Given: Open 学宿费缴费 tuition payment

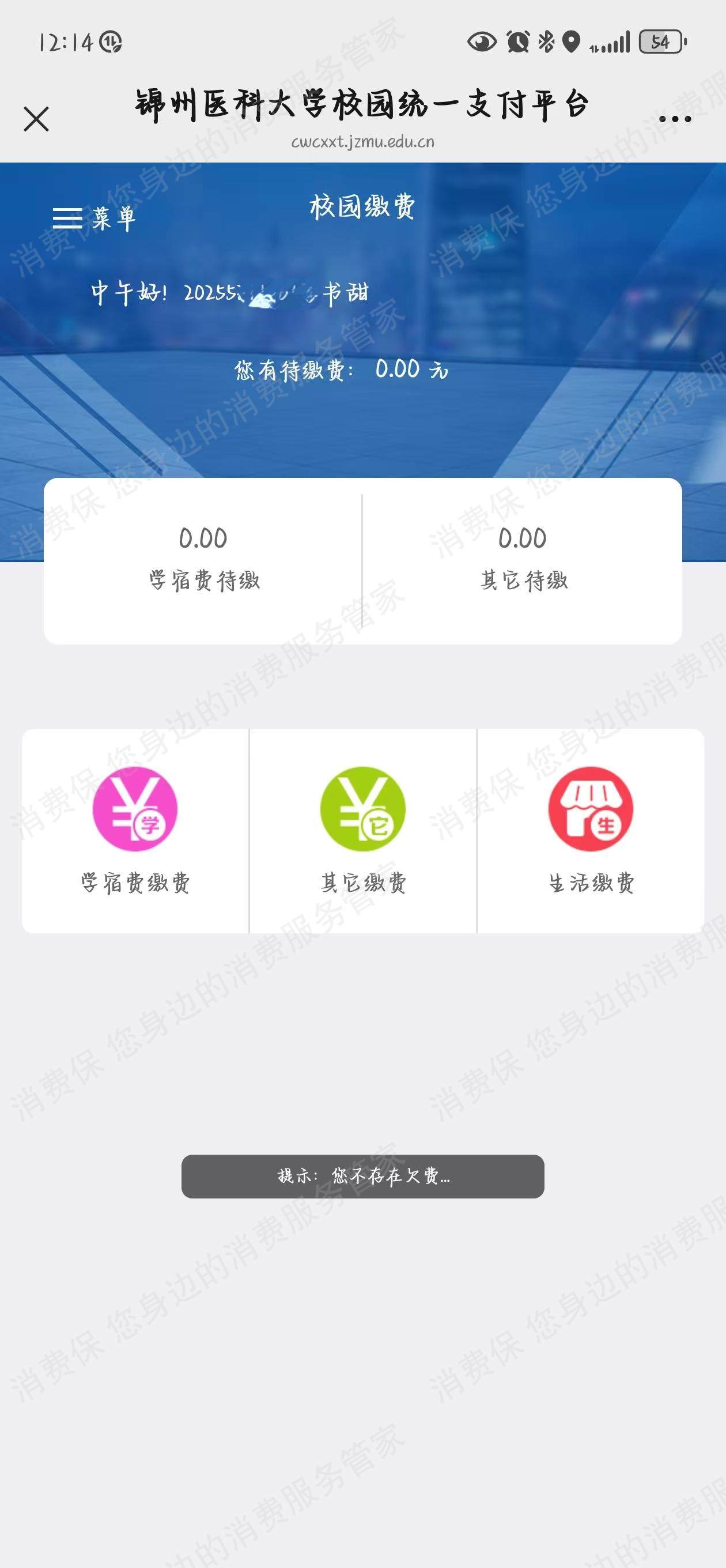Looking at the screenshot, I should 135,830.
